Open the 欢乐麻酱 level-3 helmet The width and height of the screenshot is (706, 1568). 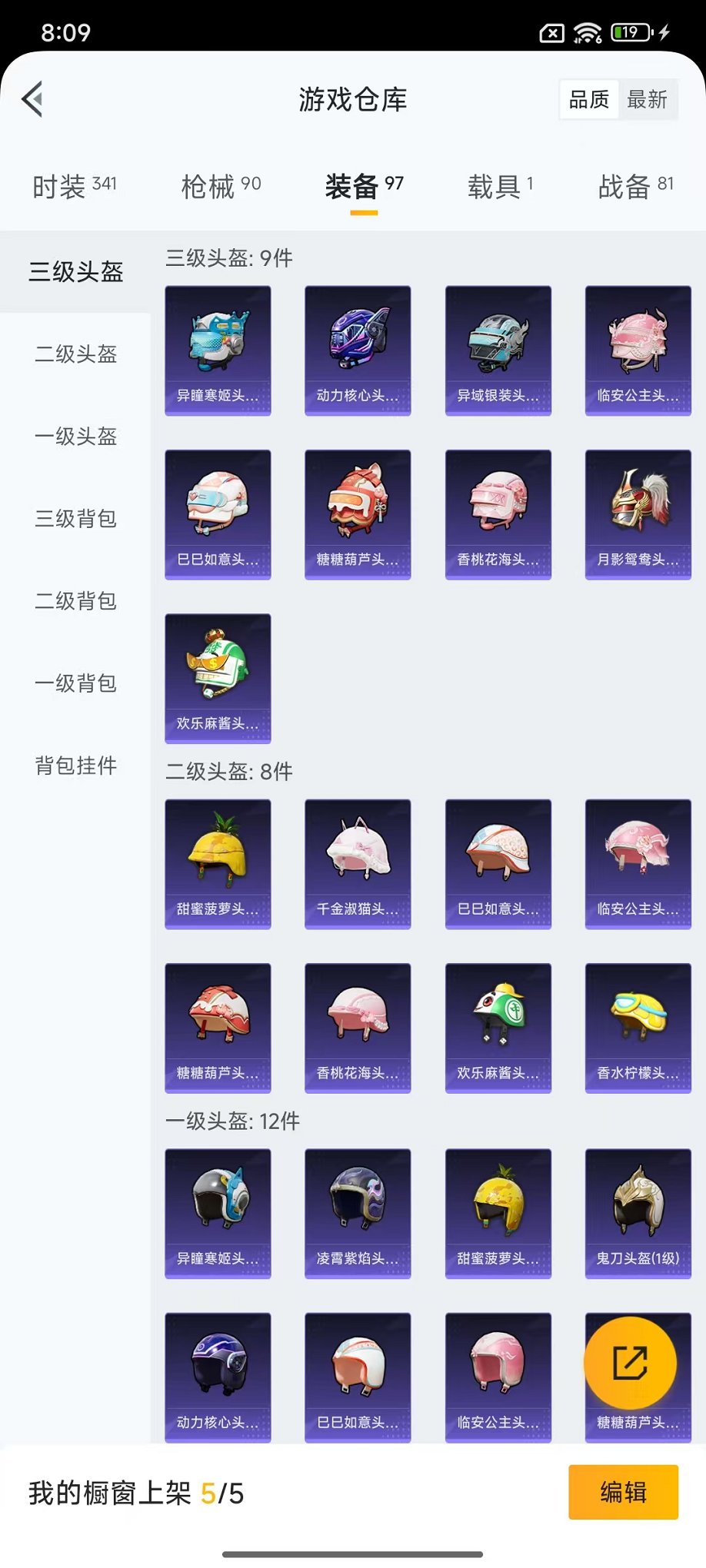click(218, 675)
